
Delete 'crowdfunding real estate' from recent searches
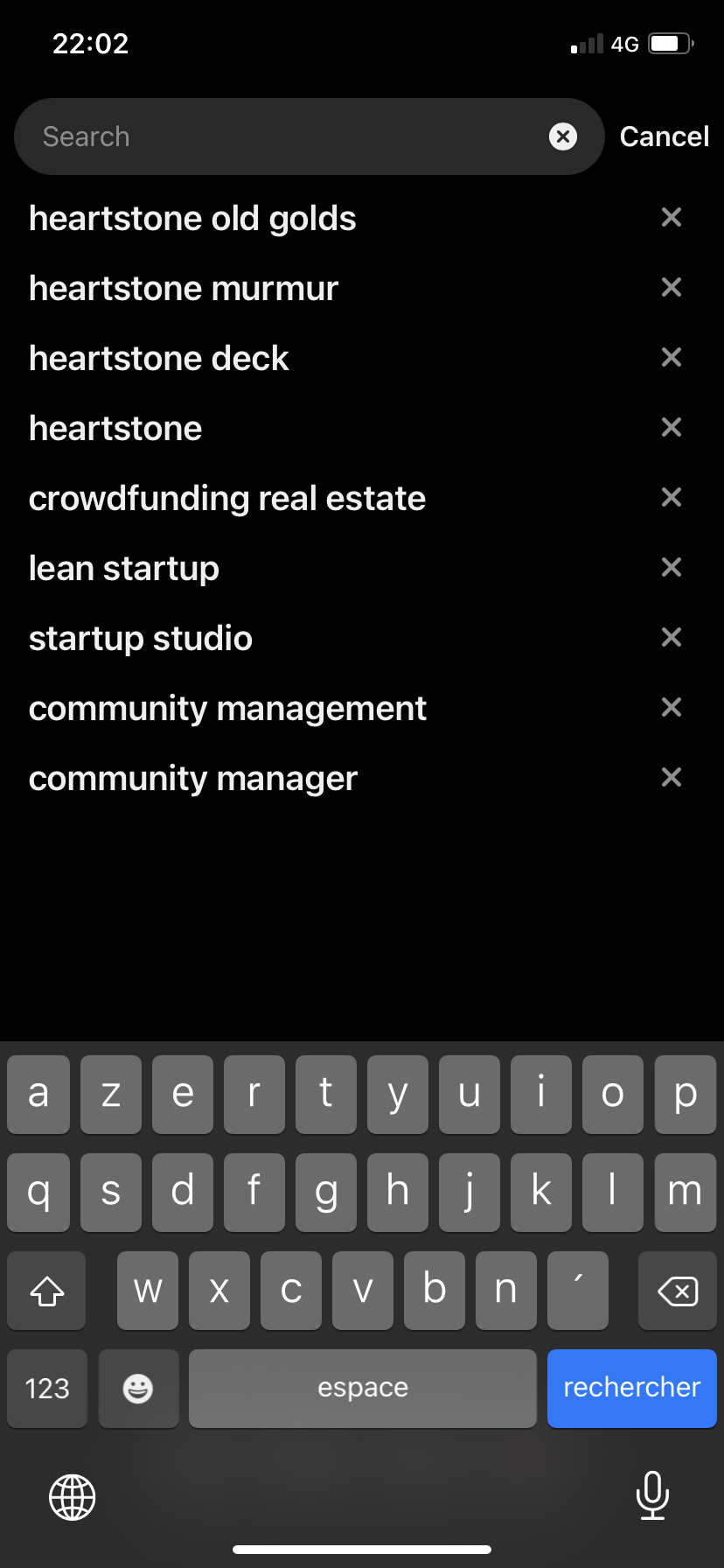coord(671,497)
